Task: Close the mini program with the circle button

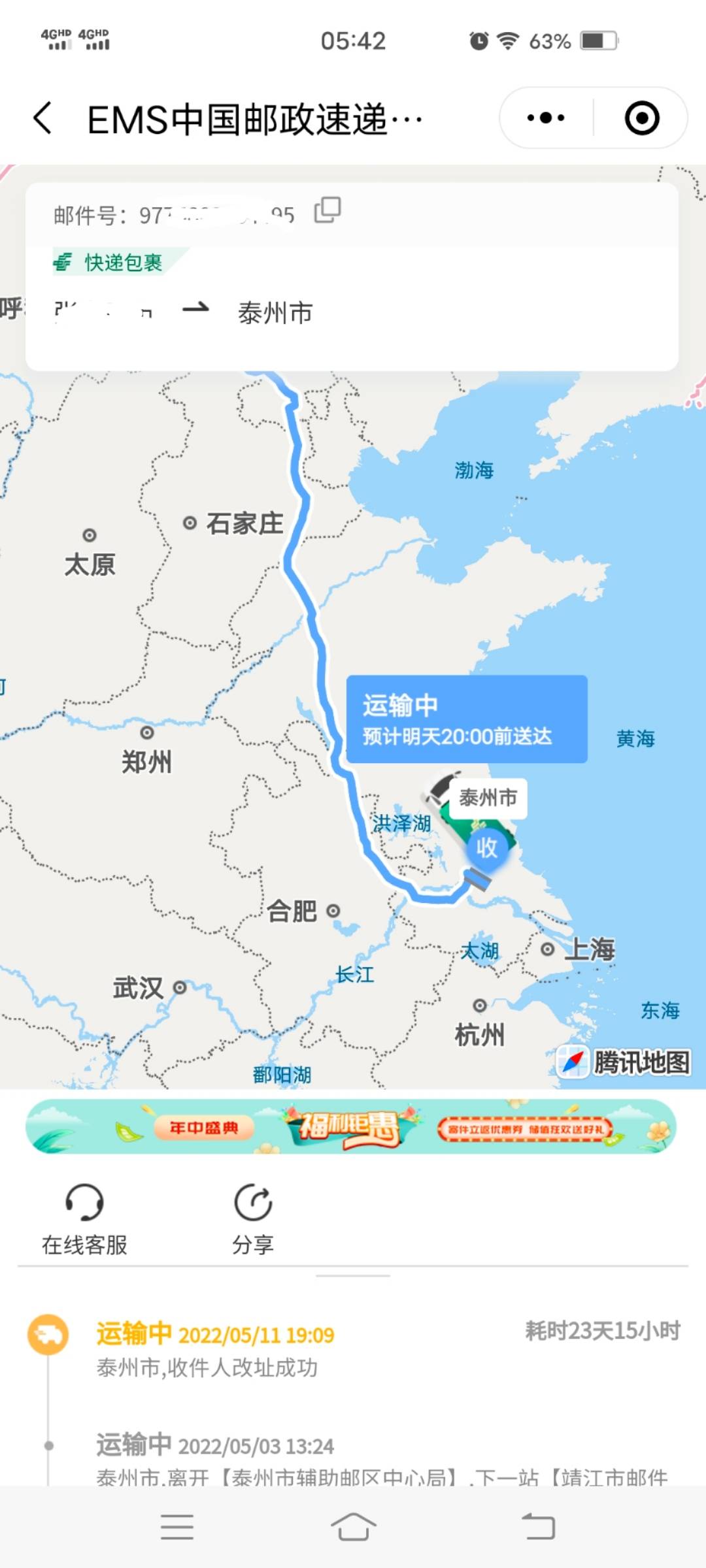Action: tap(641, 118)
